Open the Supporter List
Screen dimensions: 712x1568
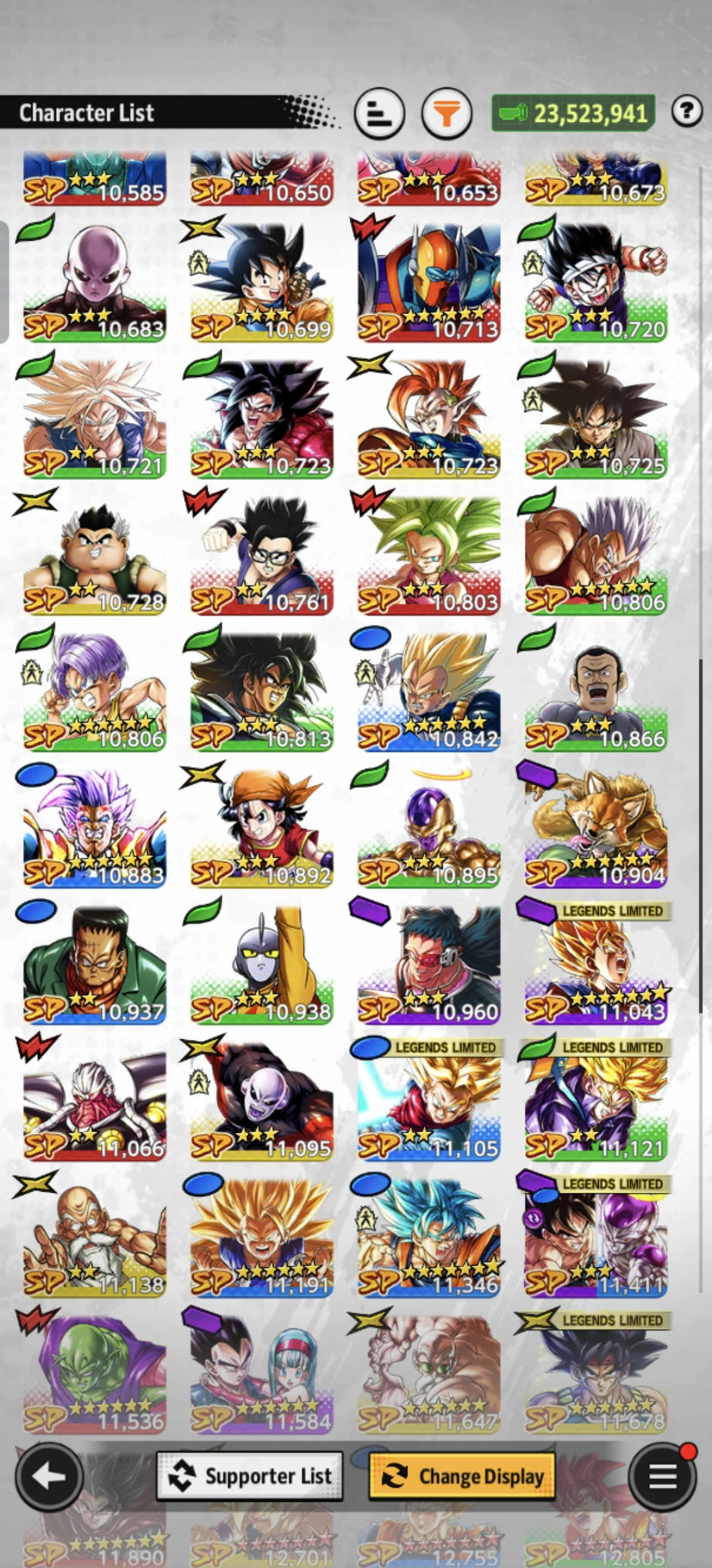(250, 1476)
